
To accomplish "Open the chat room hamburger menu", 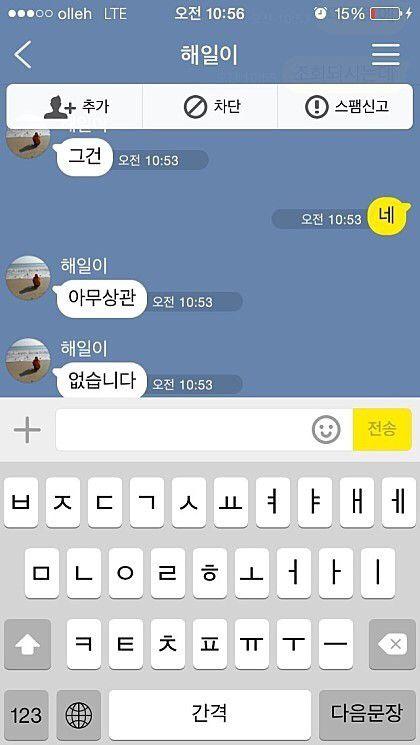I will pos(385,55).
